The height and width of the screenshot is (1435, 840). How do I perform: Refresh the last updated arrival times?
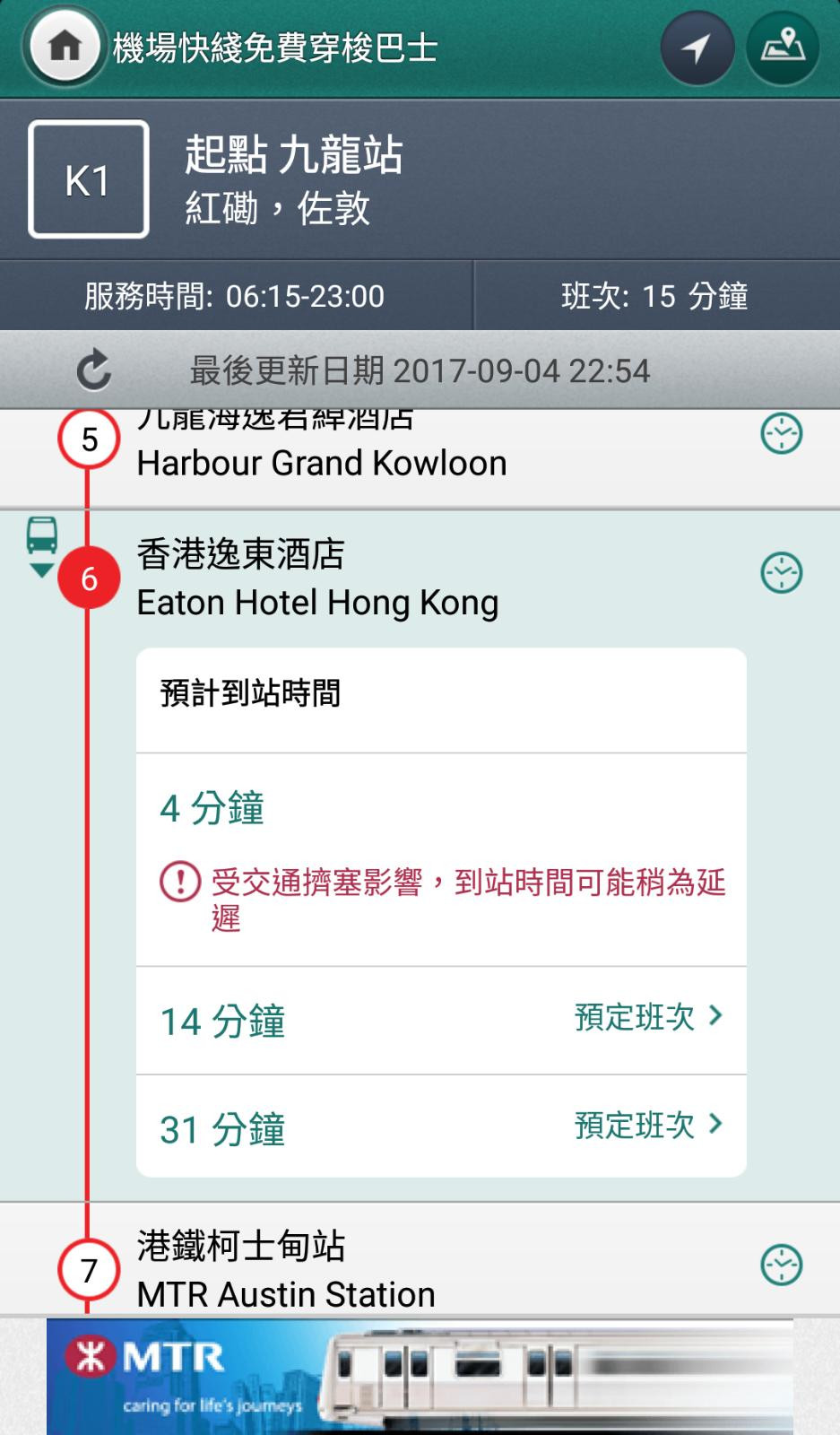[93, 370]
